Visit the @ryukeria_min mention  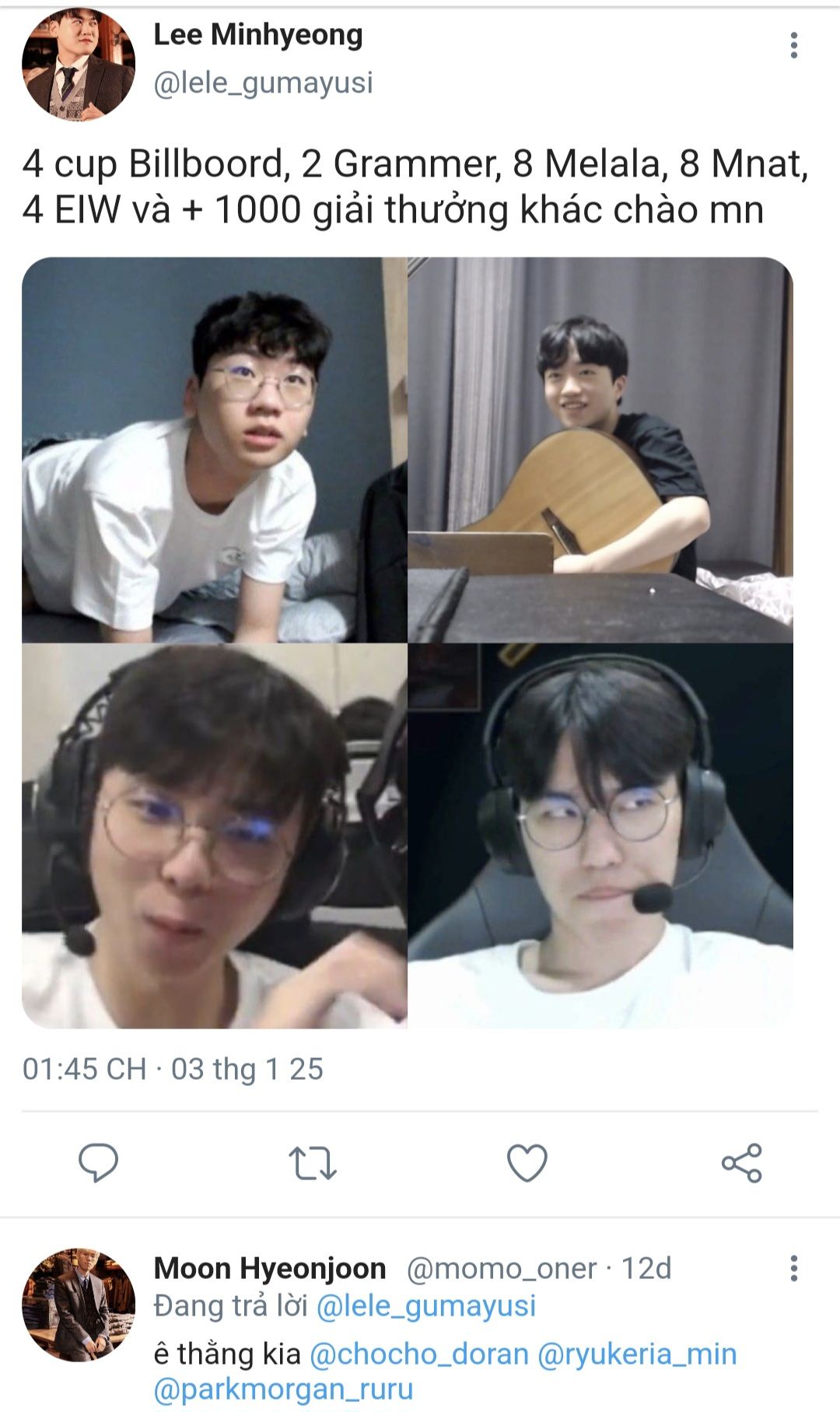637,1354
